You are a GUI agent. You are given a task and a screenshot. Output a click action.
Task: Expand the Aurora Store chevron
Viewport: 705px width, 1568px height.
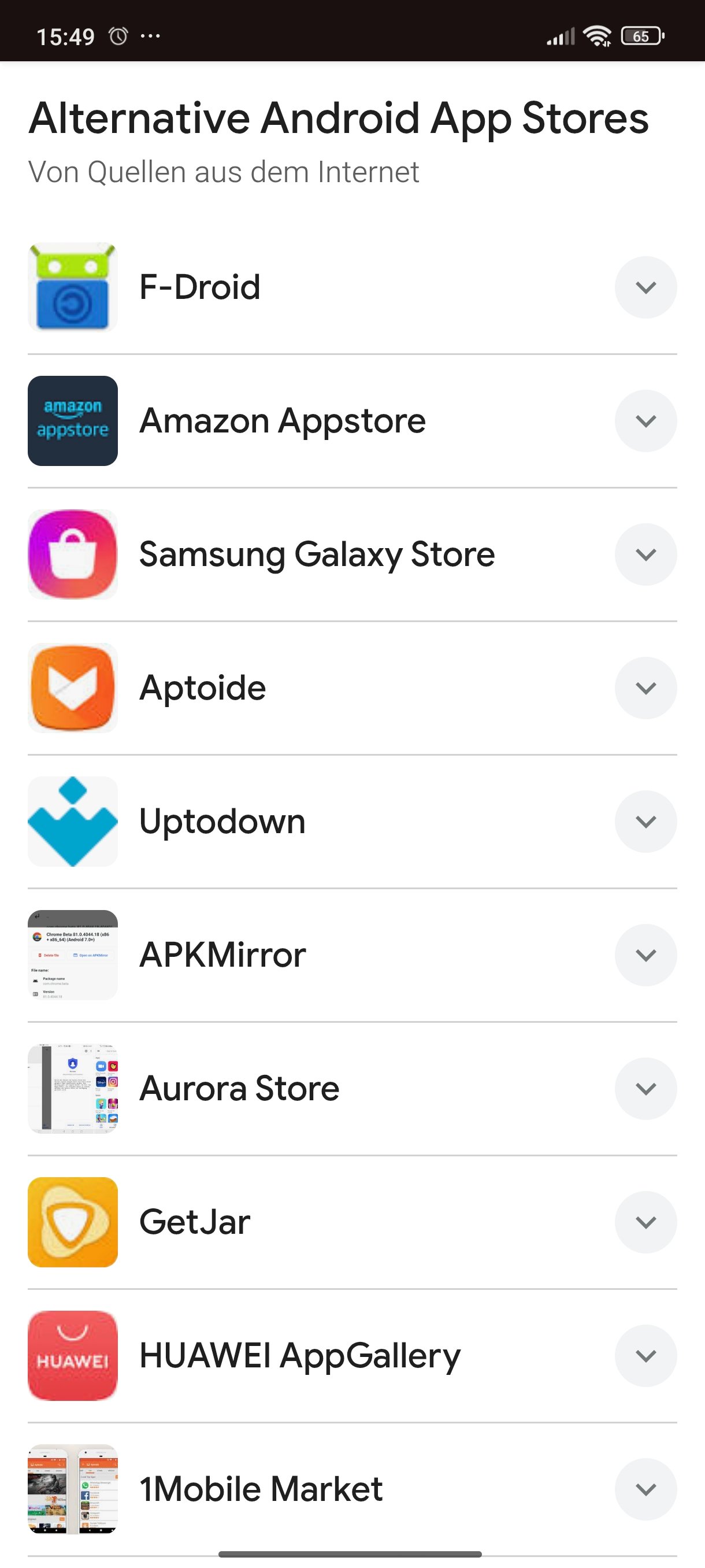[x=645, y=1088]
